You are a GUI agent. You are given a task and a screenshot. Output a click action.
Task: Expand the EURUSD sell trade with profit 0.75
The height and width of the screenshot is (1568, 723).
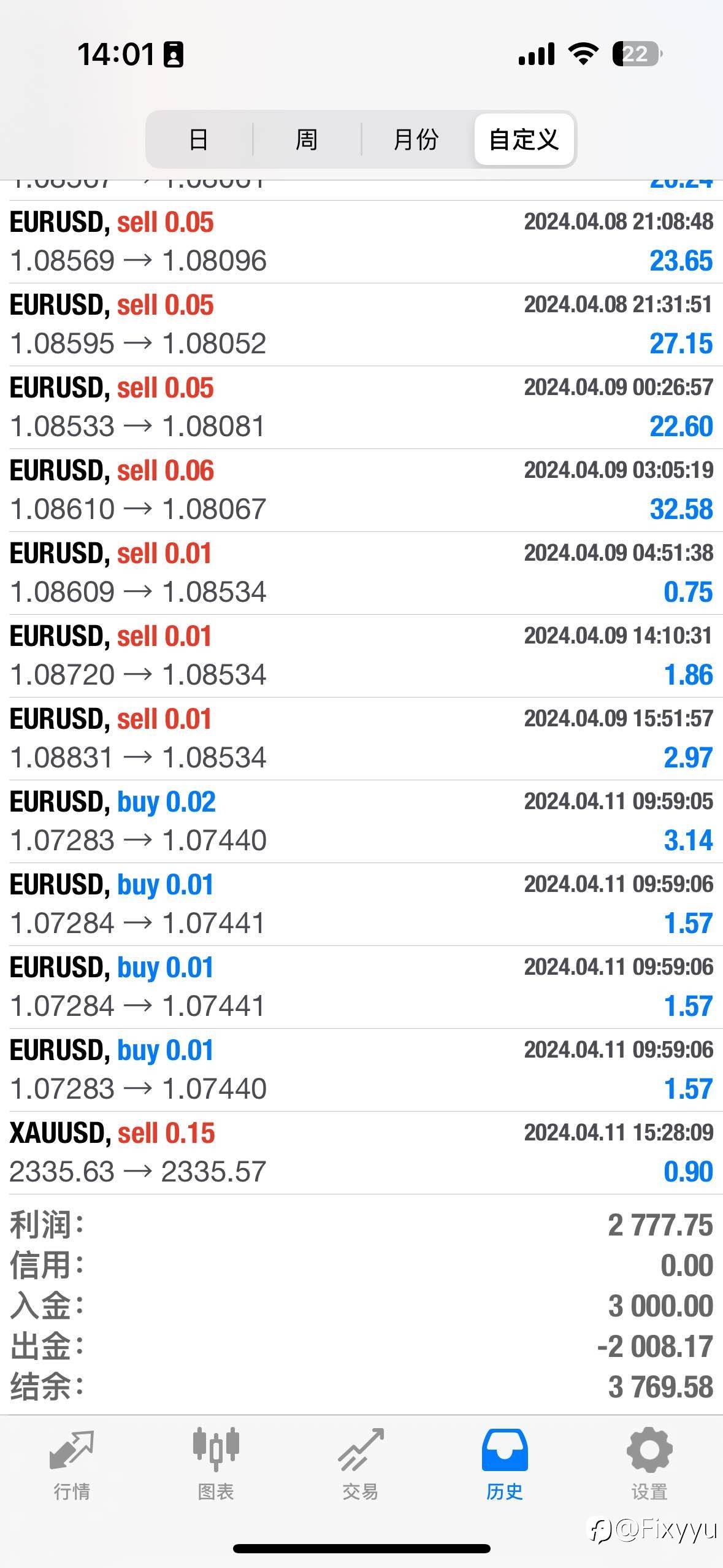[x=361, y=573]
